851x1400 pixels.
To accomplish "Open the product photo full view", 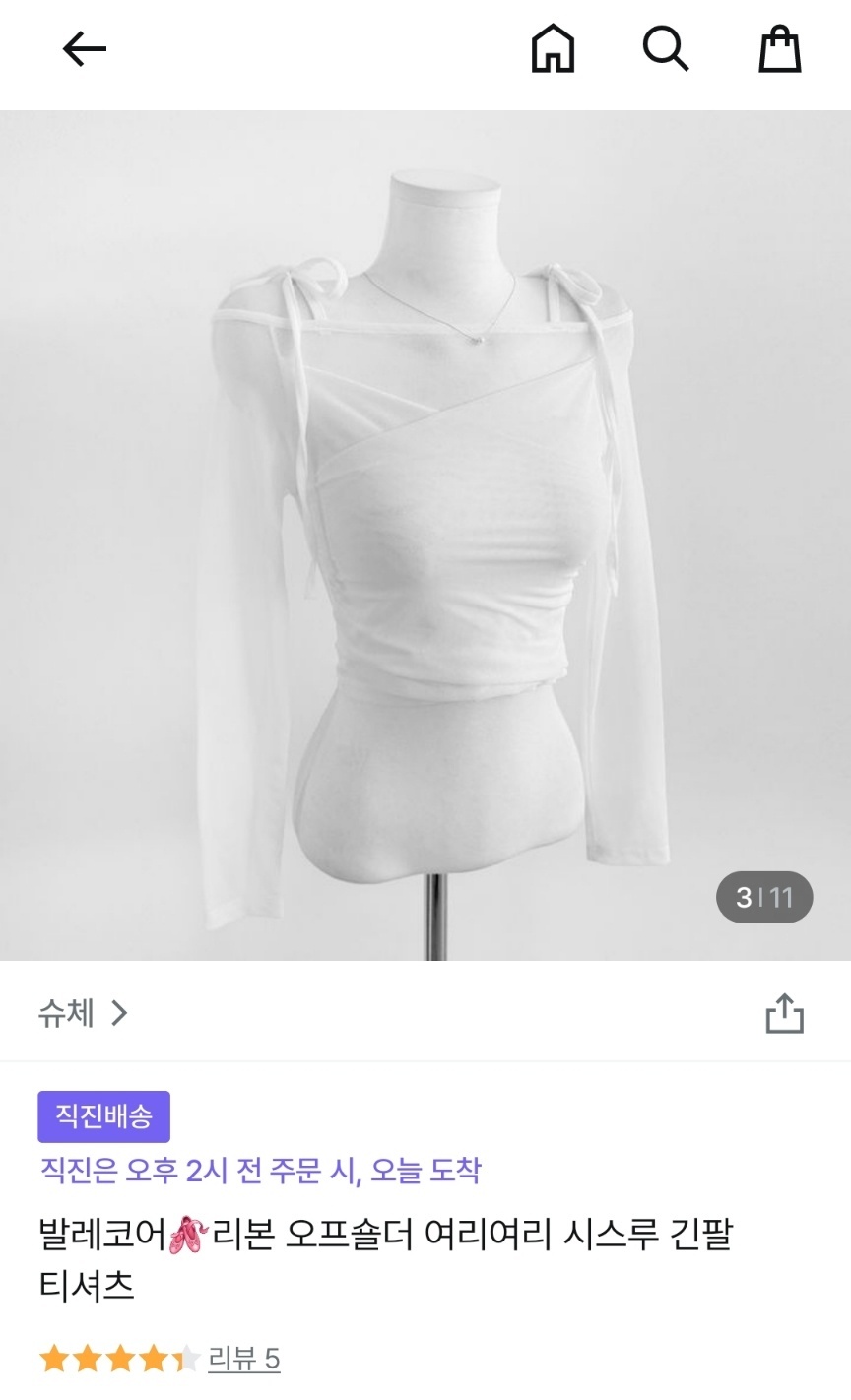I will [425, 537].
